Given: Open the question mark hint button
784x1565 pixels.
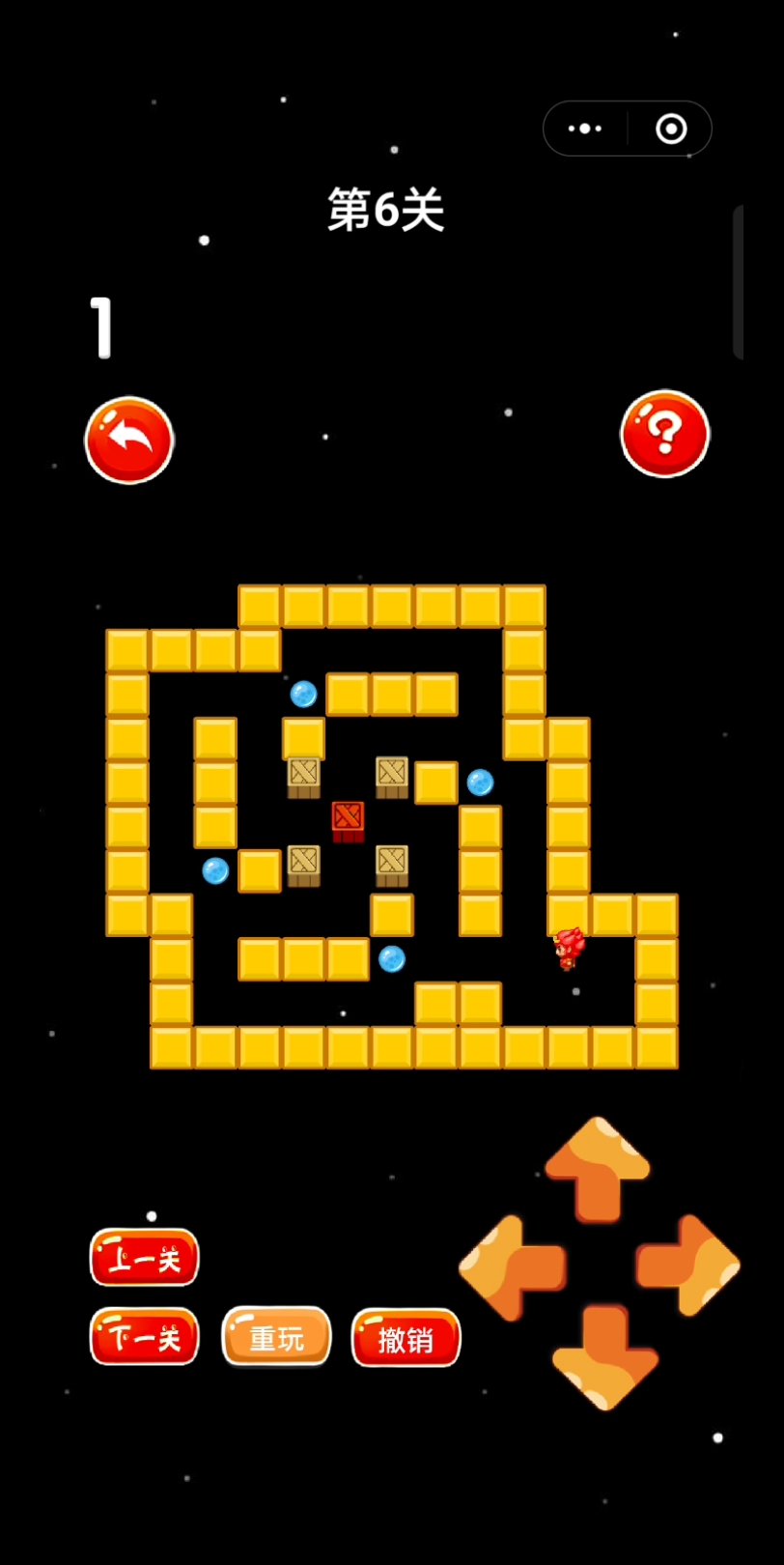Looking at the screenshot, I should click(x=664, y=434).
